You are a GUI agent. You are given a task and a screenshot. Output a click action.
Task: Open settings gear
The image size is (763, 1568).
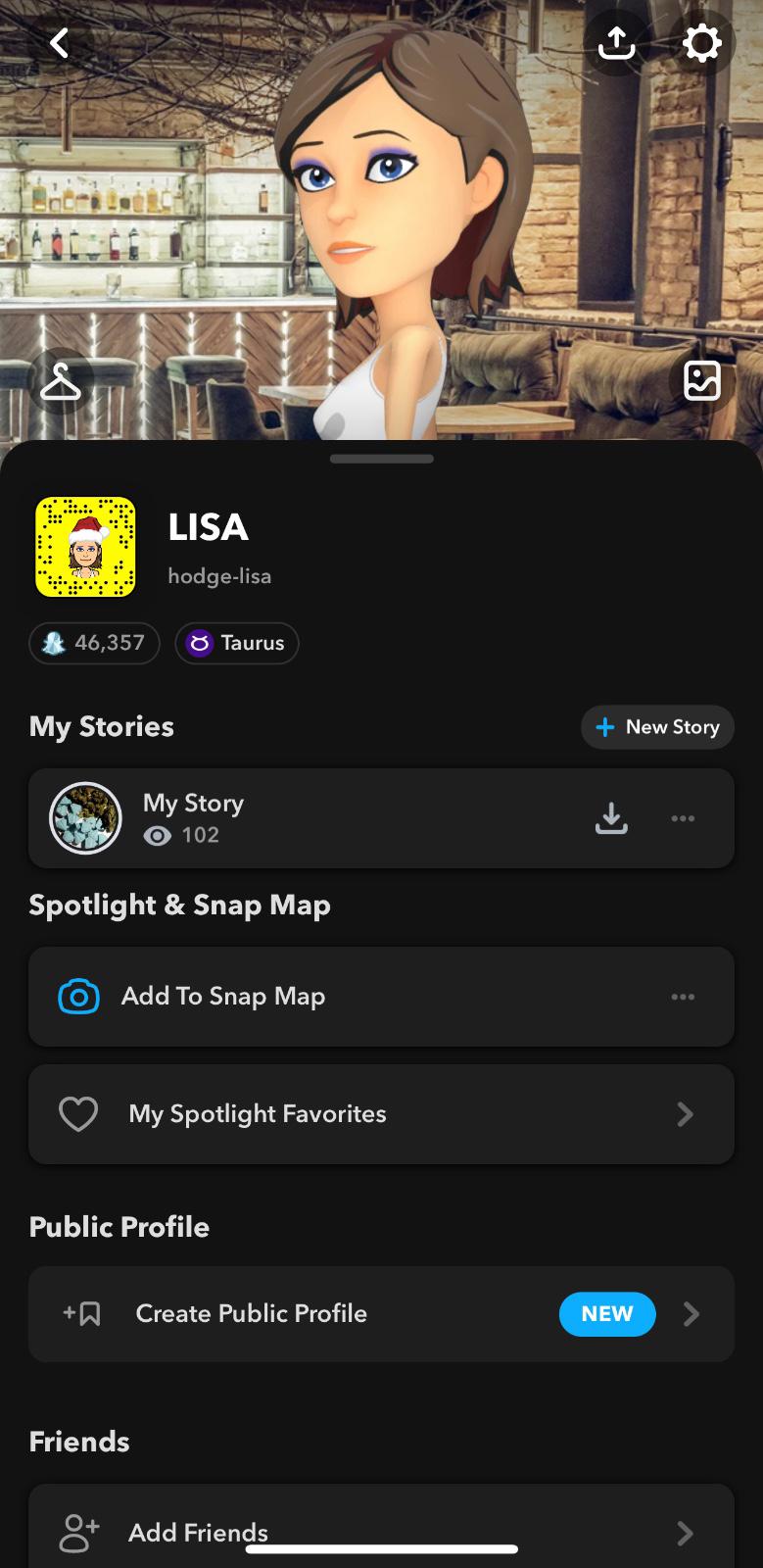pyautogui.click(x=701, y=43)
